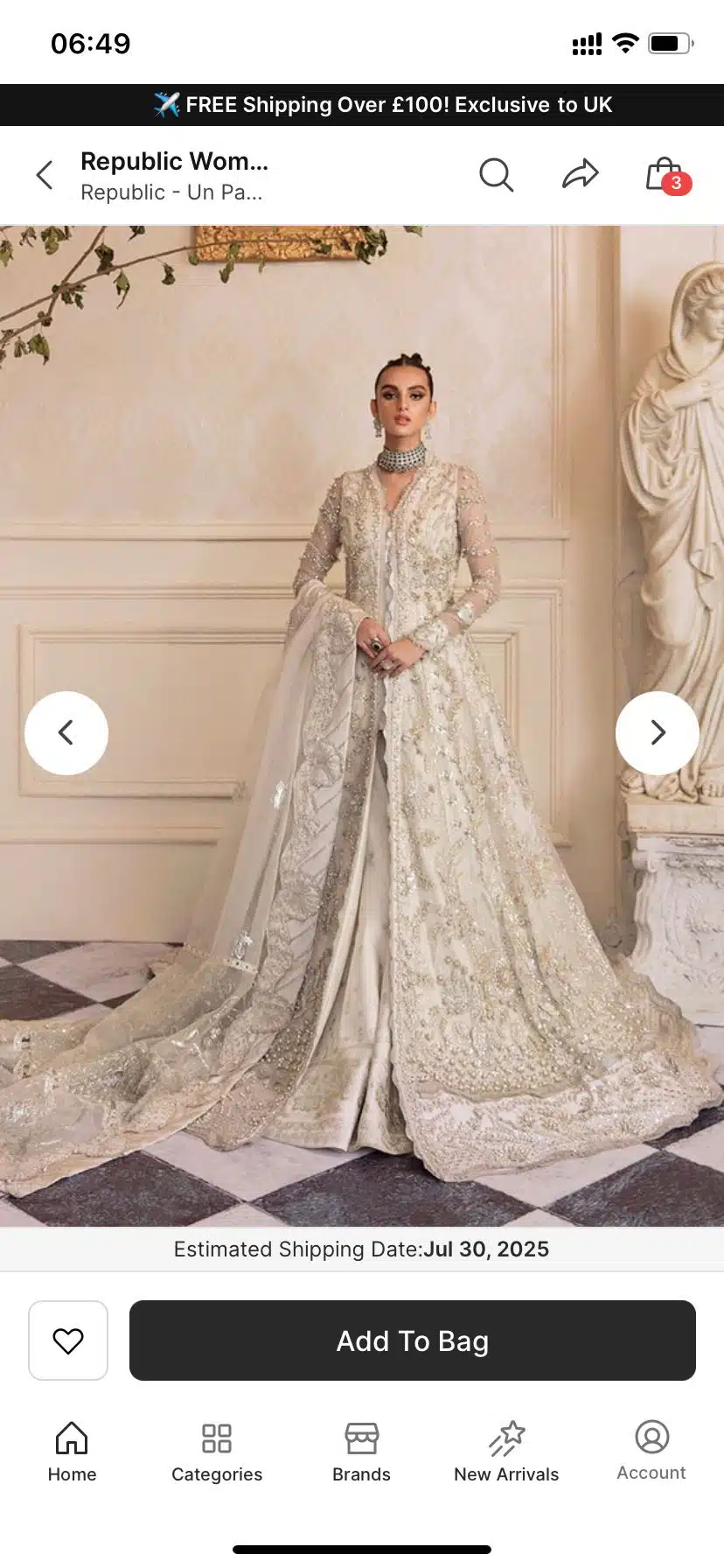Go back to the previous page
Image resolution: width=724 pixels, height=1568 pixels.
[45, 175]
